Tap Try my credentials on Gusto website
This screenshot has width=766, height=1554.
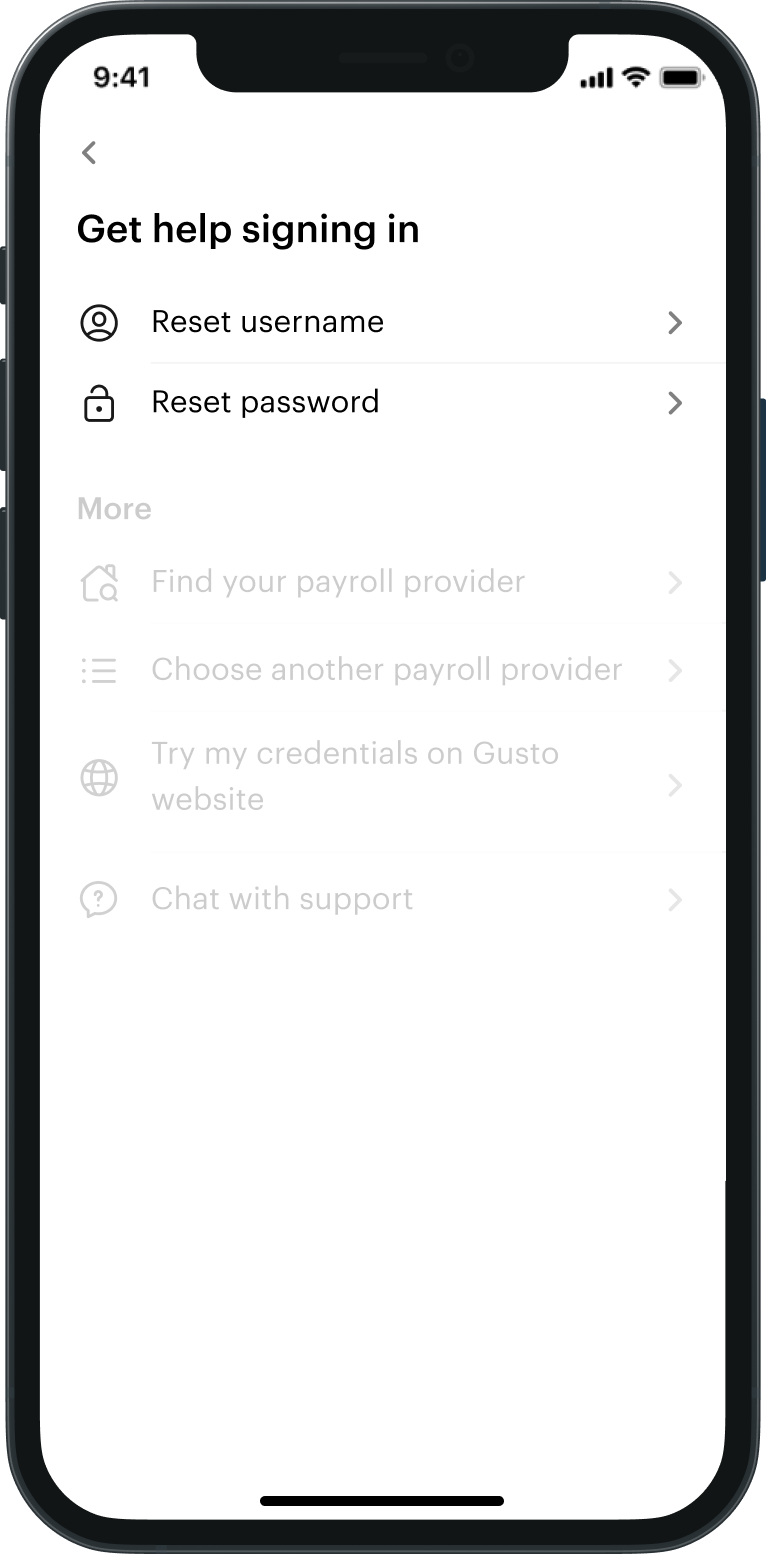point(383,777)
